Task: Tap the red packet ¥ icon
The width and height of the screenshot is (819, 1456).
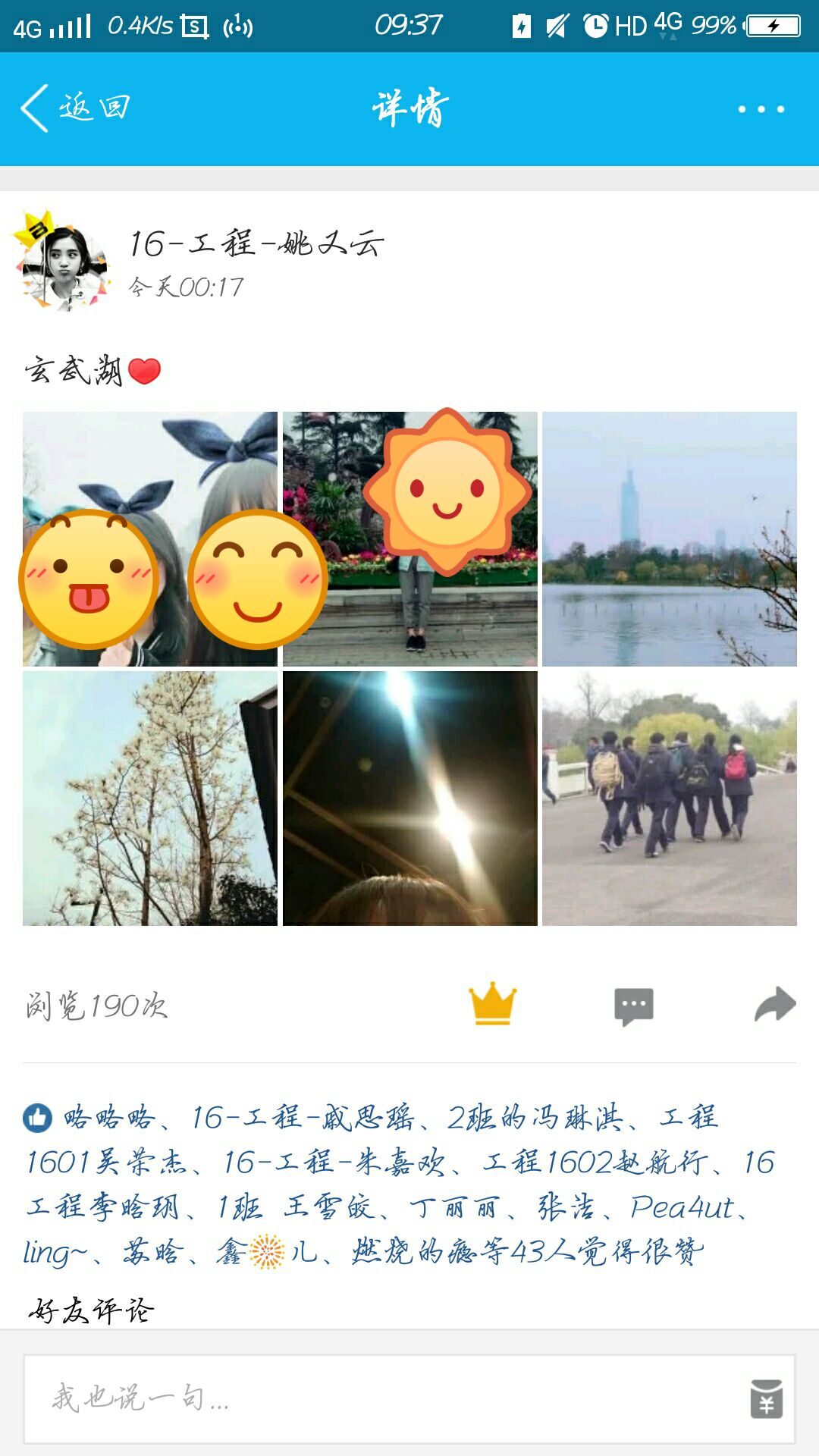Action: 766,1399
